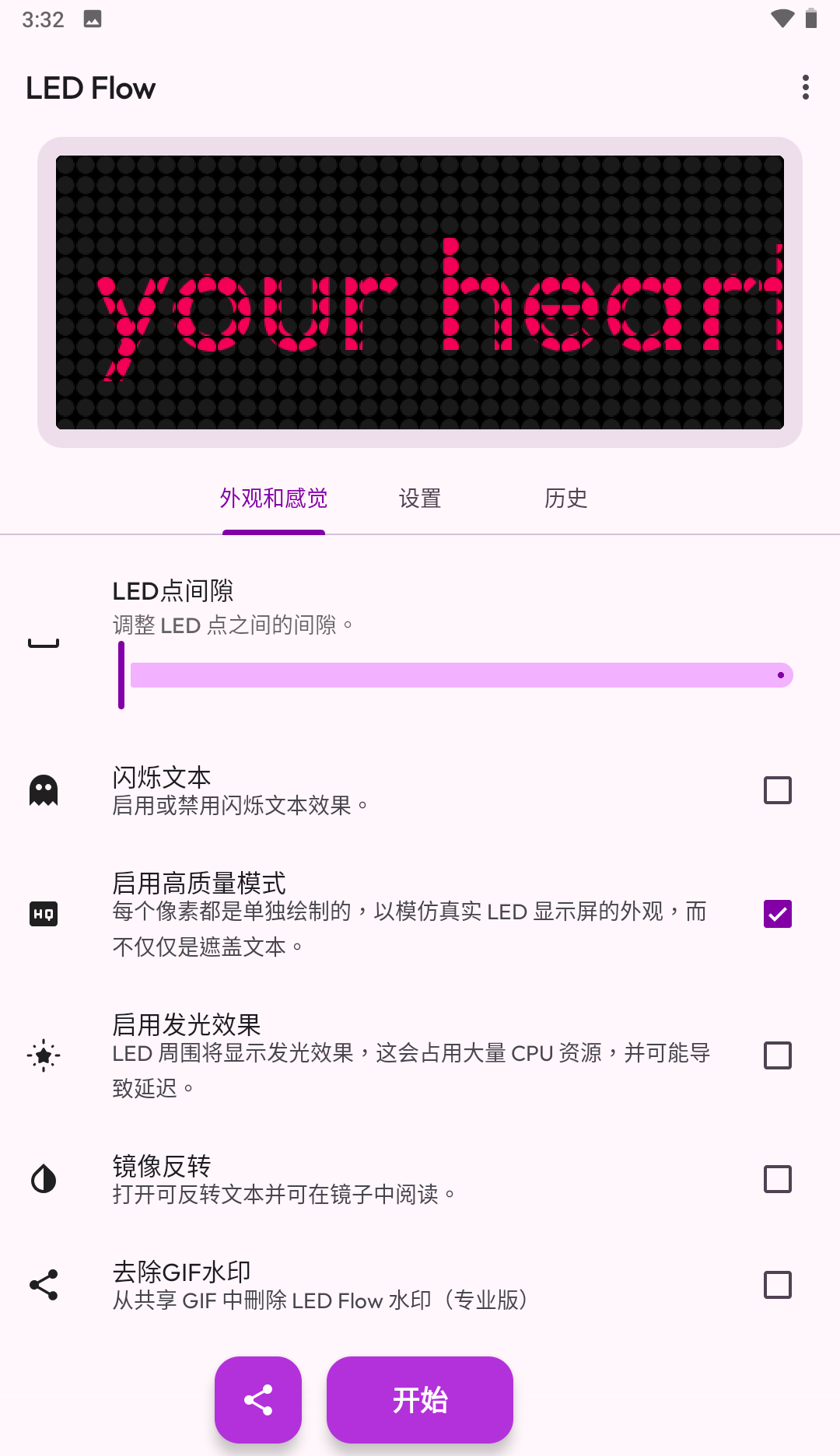Viewport: 840px width, 1456px height.
Task: Enable the 闪烁文本 blinking text checkbox
Action: pos(776,789)
